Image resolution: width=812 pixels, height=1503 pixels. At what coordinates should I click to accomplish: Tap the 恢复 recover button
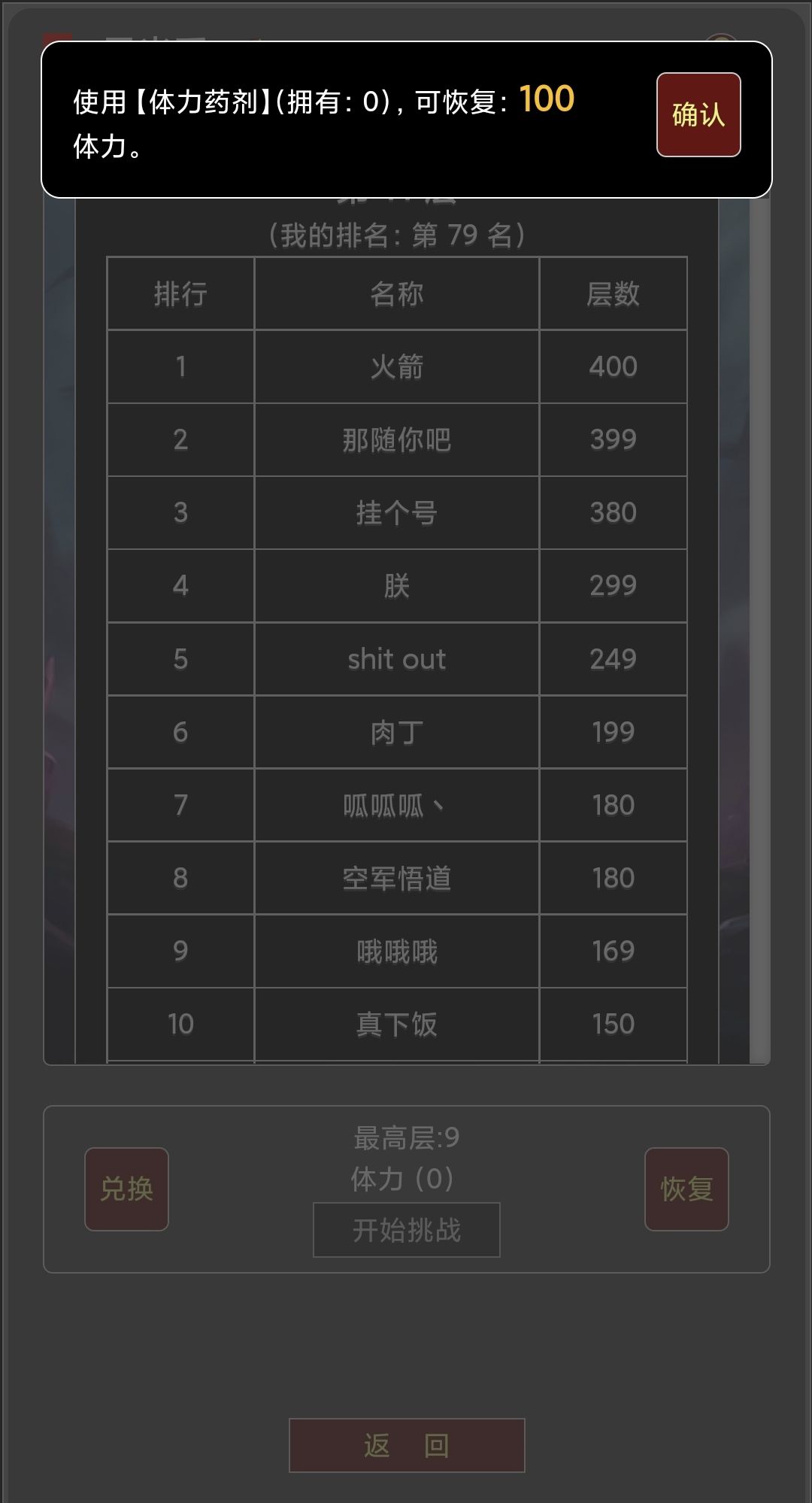click(x=685, y=1189)
